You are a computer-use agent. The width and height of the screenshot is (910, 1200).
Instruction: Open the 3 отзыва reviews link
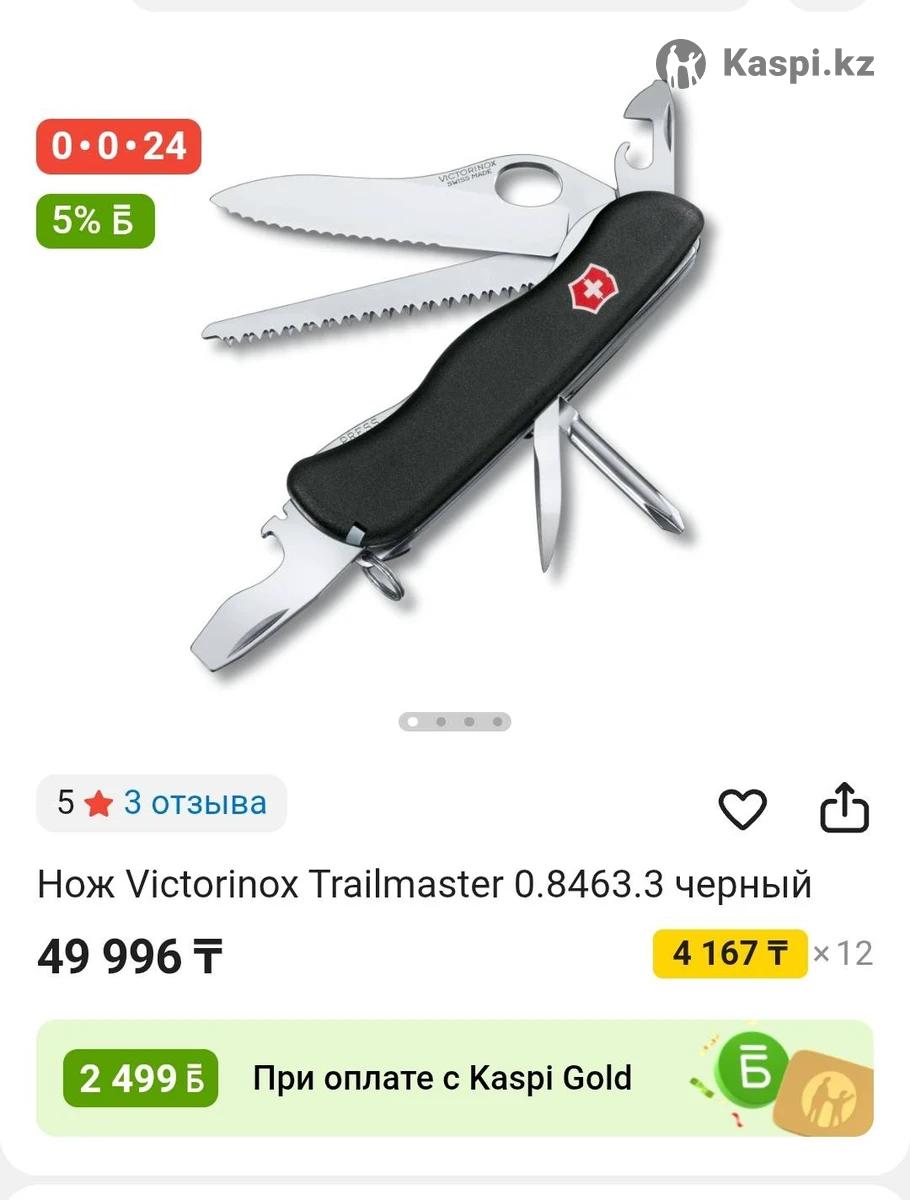click(x=194, y=803)
